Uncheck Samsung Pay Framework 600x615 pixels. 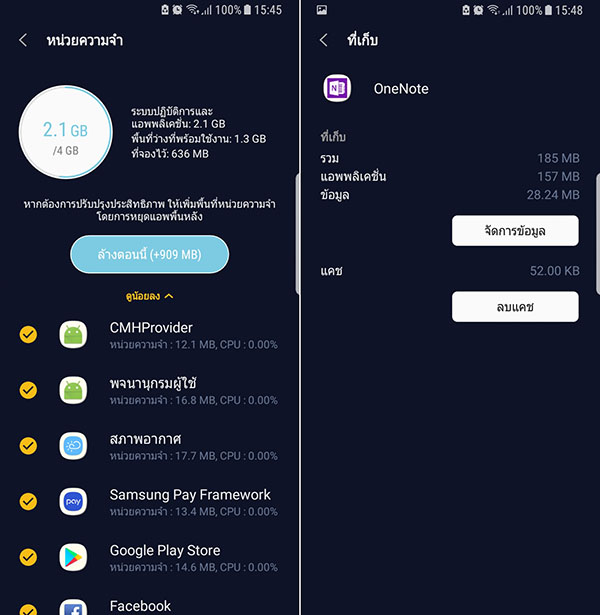pos(28,501)
